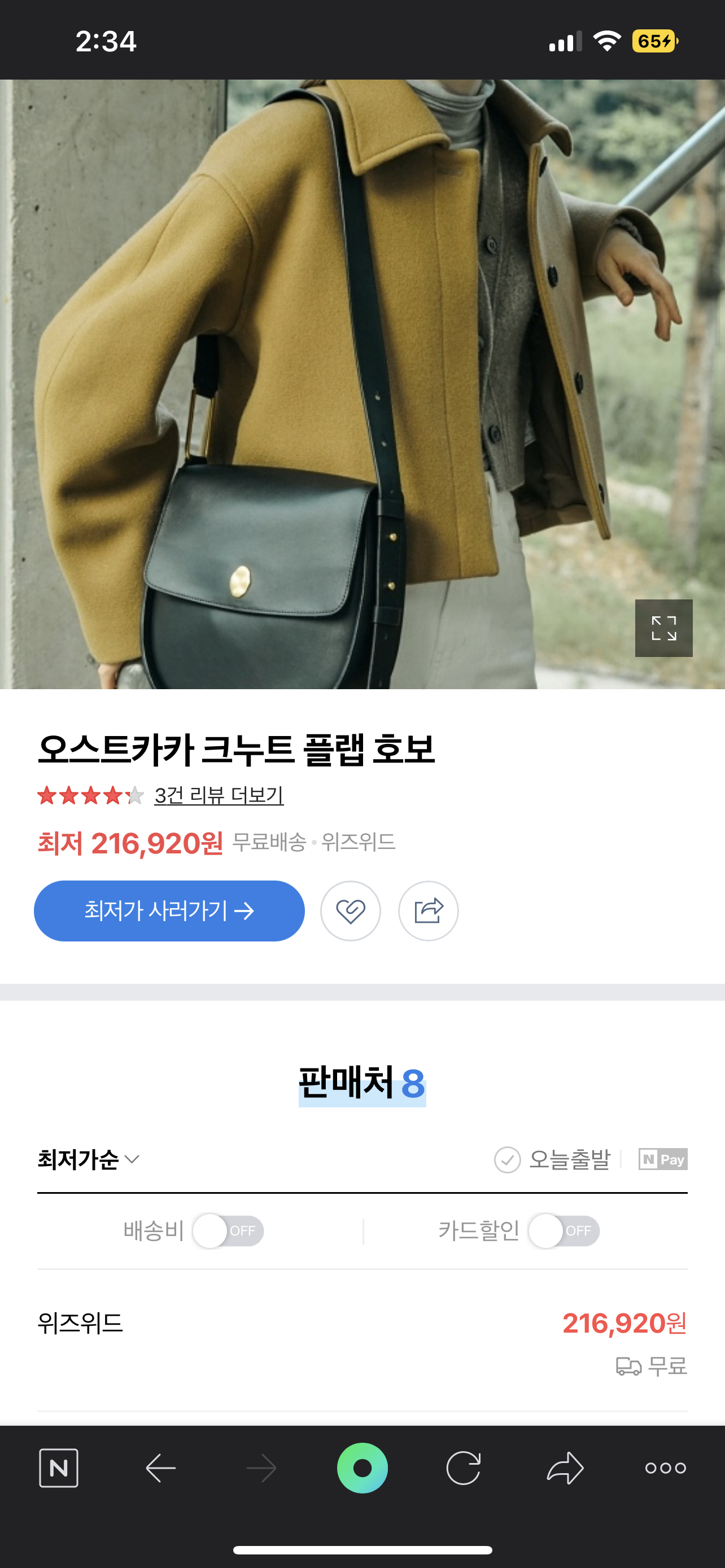Share the page from the bottom toolbar
Screen dimensions: 725x1568
(x=565, y=1468)
